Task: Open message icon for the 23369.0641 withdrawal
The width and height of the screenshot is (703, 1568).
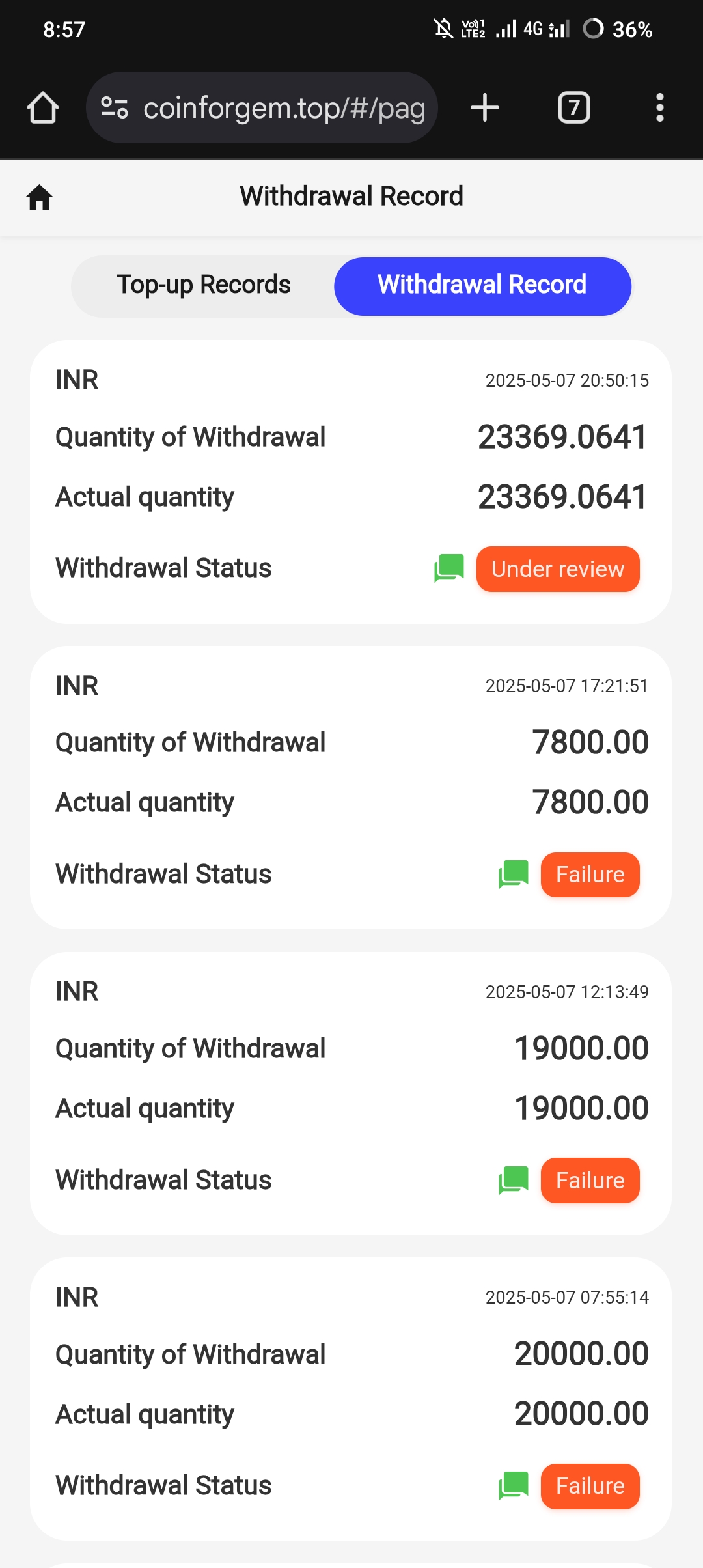Action: tap(449, 568)
